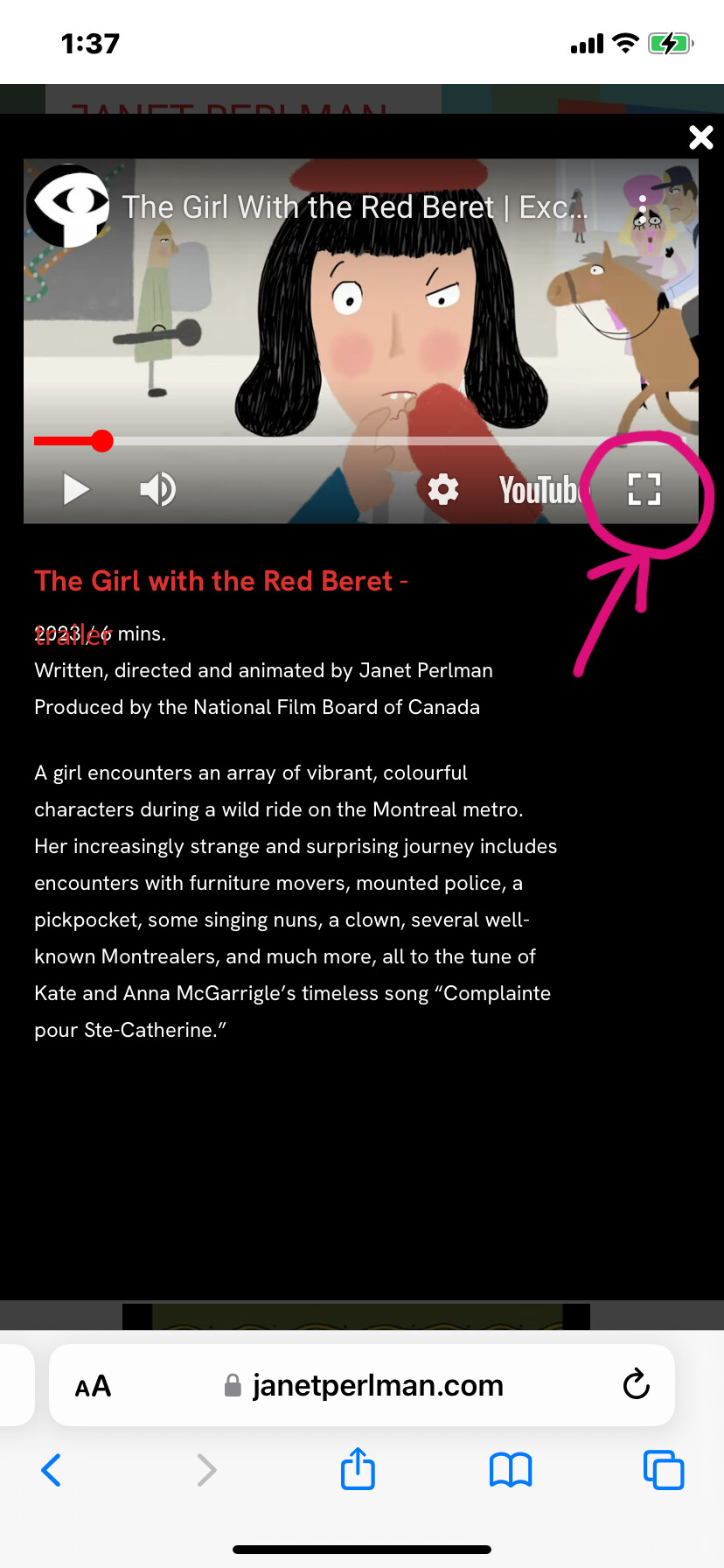Reload the janetperlman.com page

637,1384
